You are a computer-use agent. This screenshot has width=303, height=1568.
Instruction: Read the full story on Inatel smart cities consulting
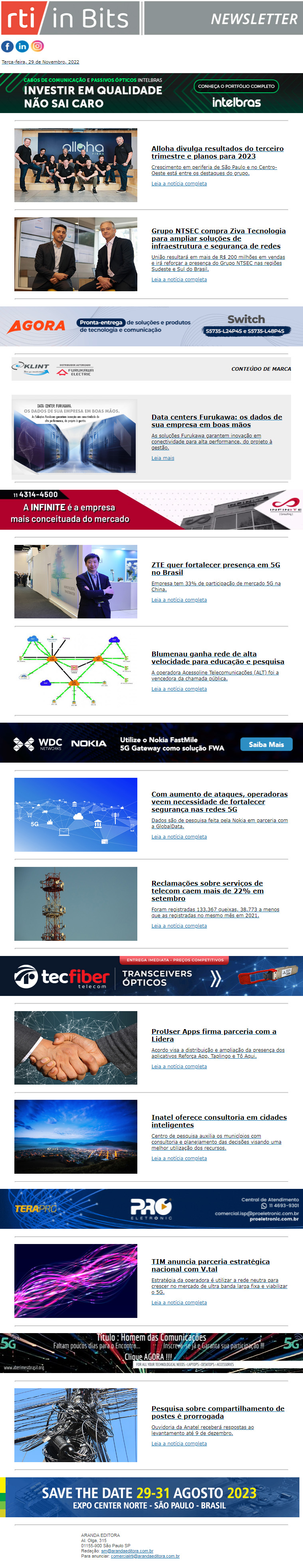[179, 1159]
